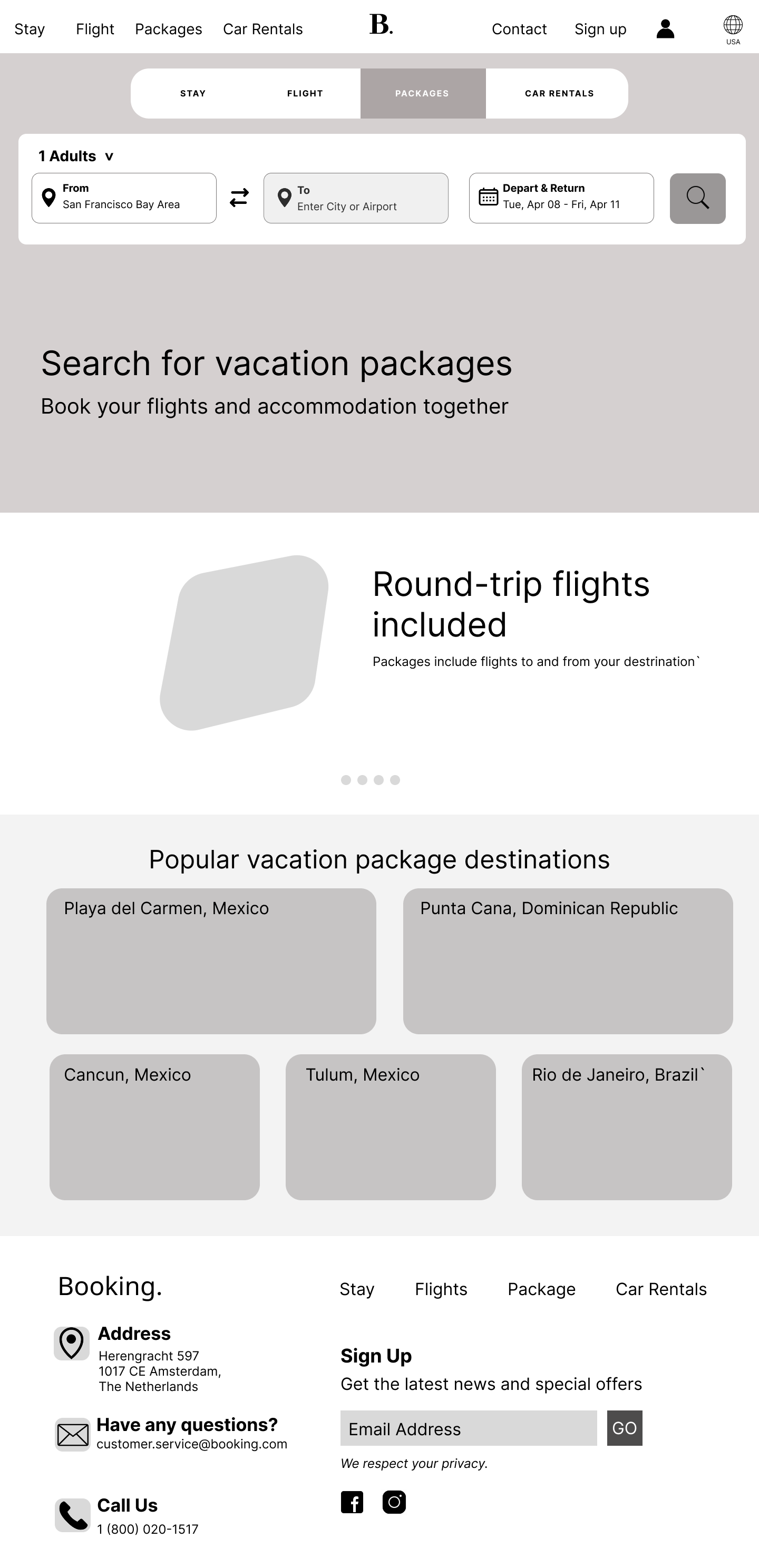Viewport: 759px width, 1568px height.
Task: Open the Depart & Return date picker
Action: click(x=562, y=198)
